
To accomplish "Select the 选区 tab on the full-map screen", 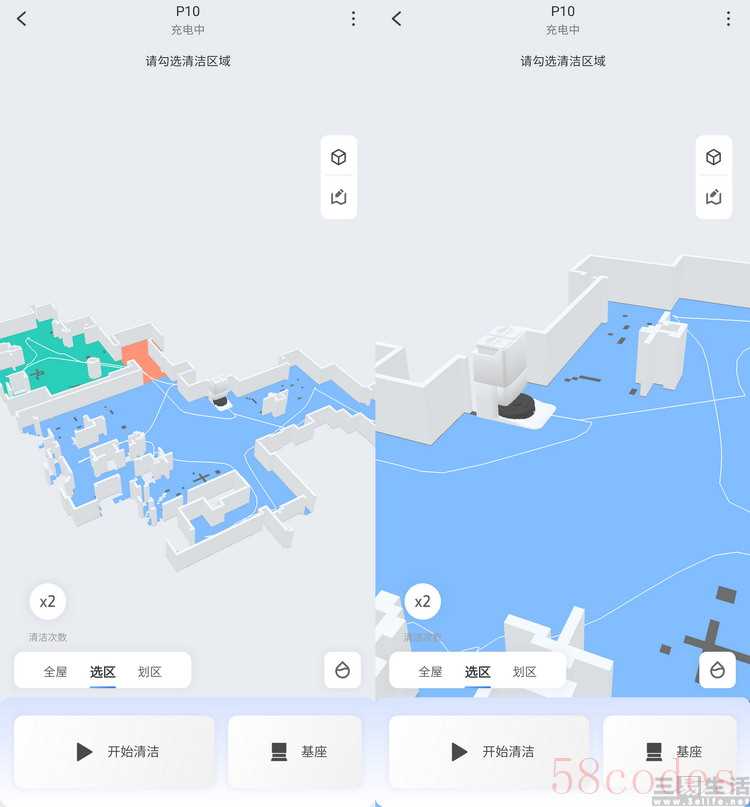I will [x=102, y=672].
